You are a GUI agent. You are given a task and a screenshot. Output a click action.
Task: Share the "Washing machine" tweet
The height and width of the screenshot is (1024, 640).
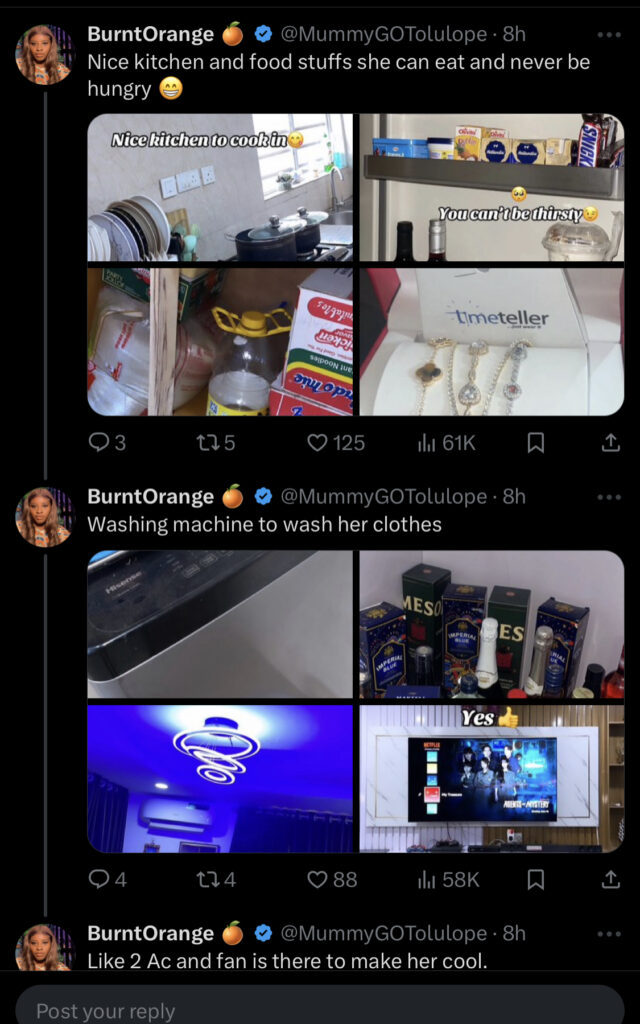(x=610, y=879)
